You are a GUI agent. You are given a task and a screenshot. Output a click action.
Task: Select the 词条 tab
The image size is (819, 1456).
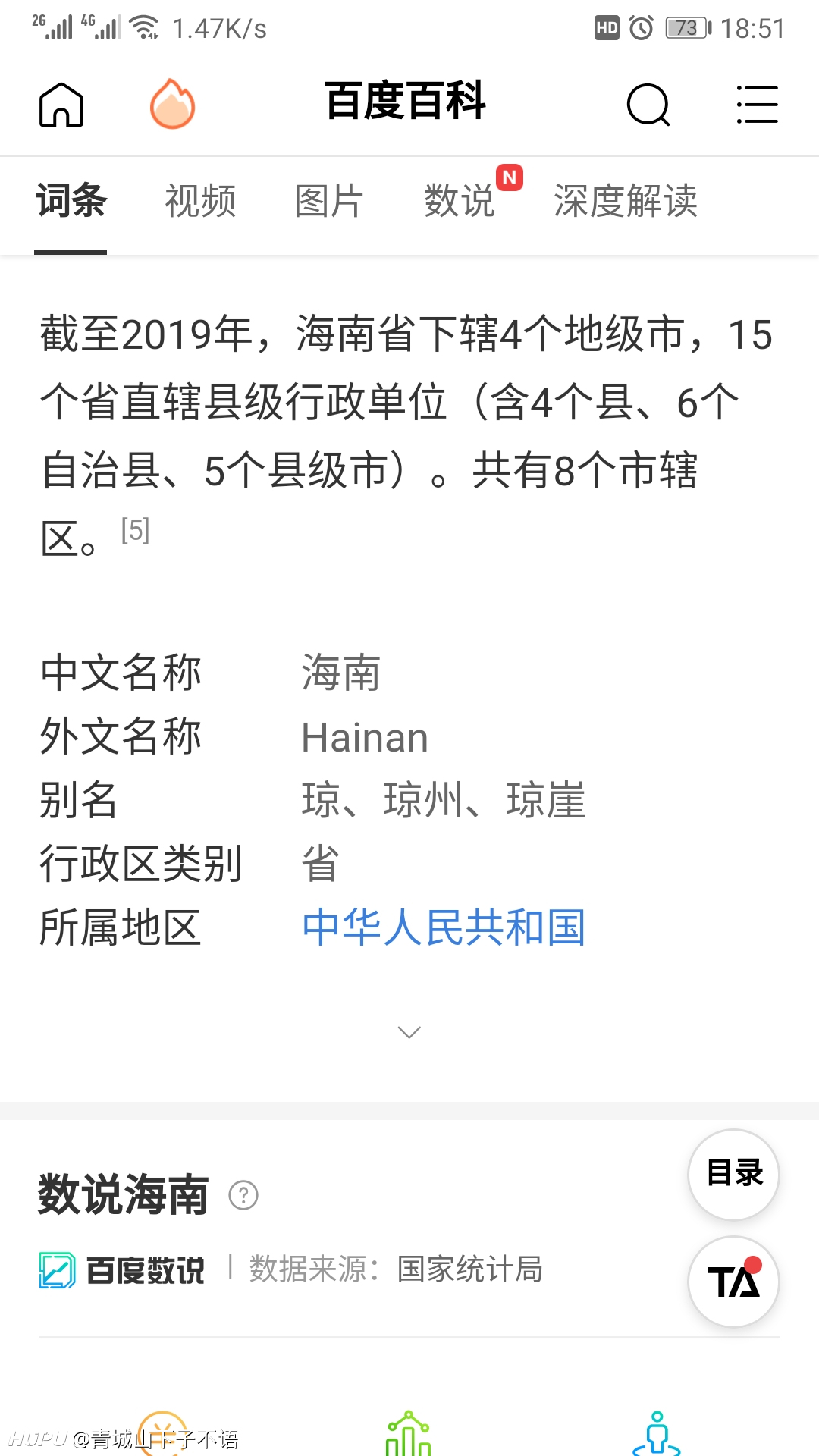[x=71, y=201]
